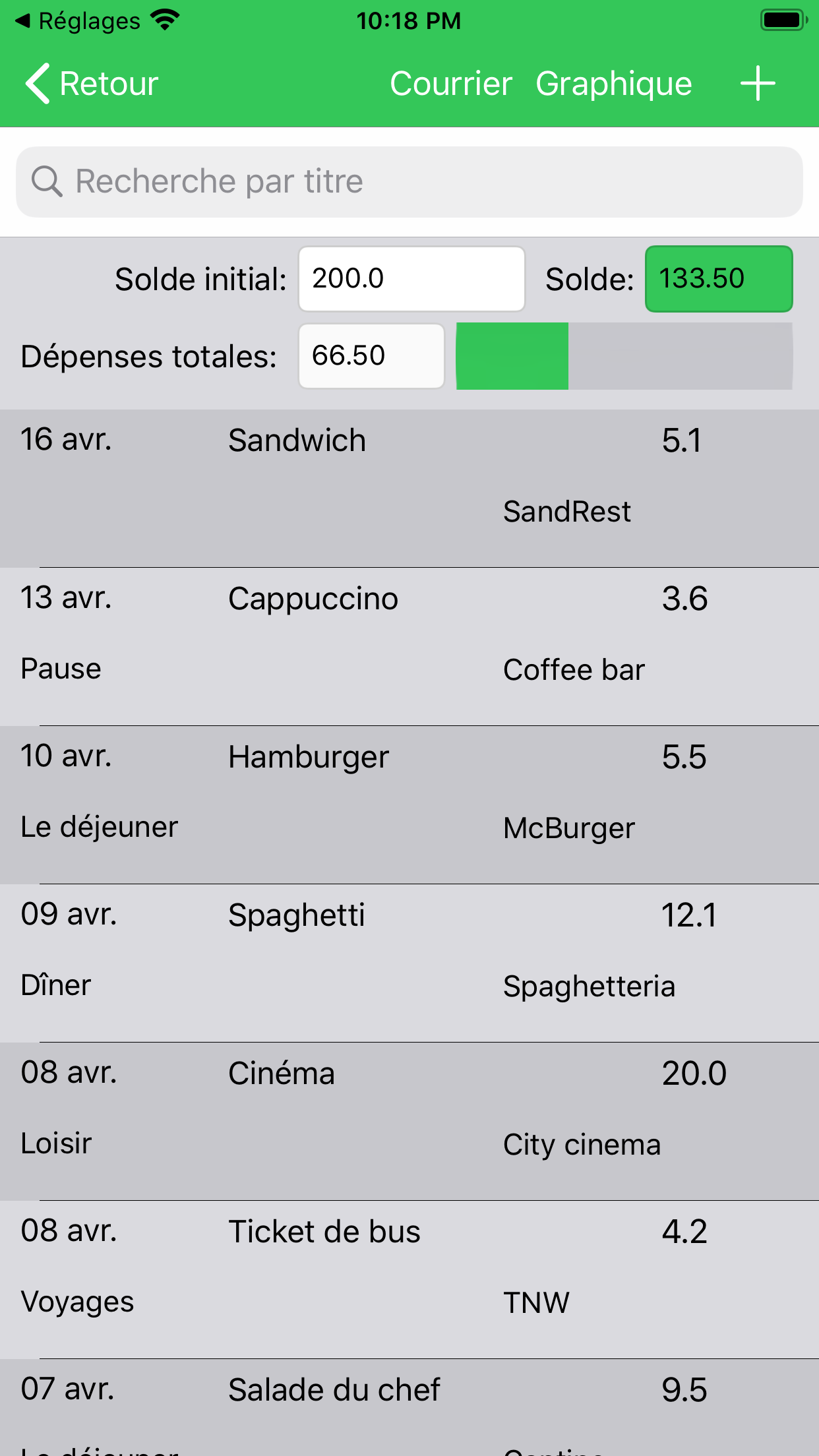Image resolution: width=819 pixels, height=1456 pixels.
Task: Go back with the Retour button
Action: [92, 84]
